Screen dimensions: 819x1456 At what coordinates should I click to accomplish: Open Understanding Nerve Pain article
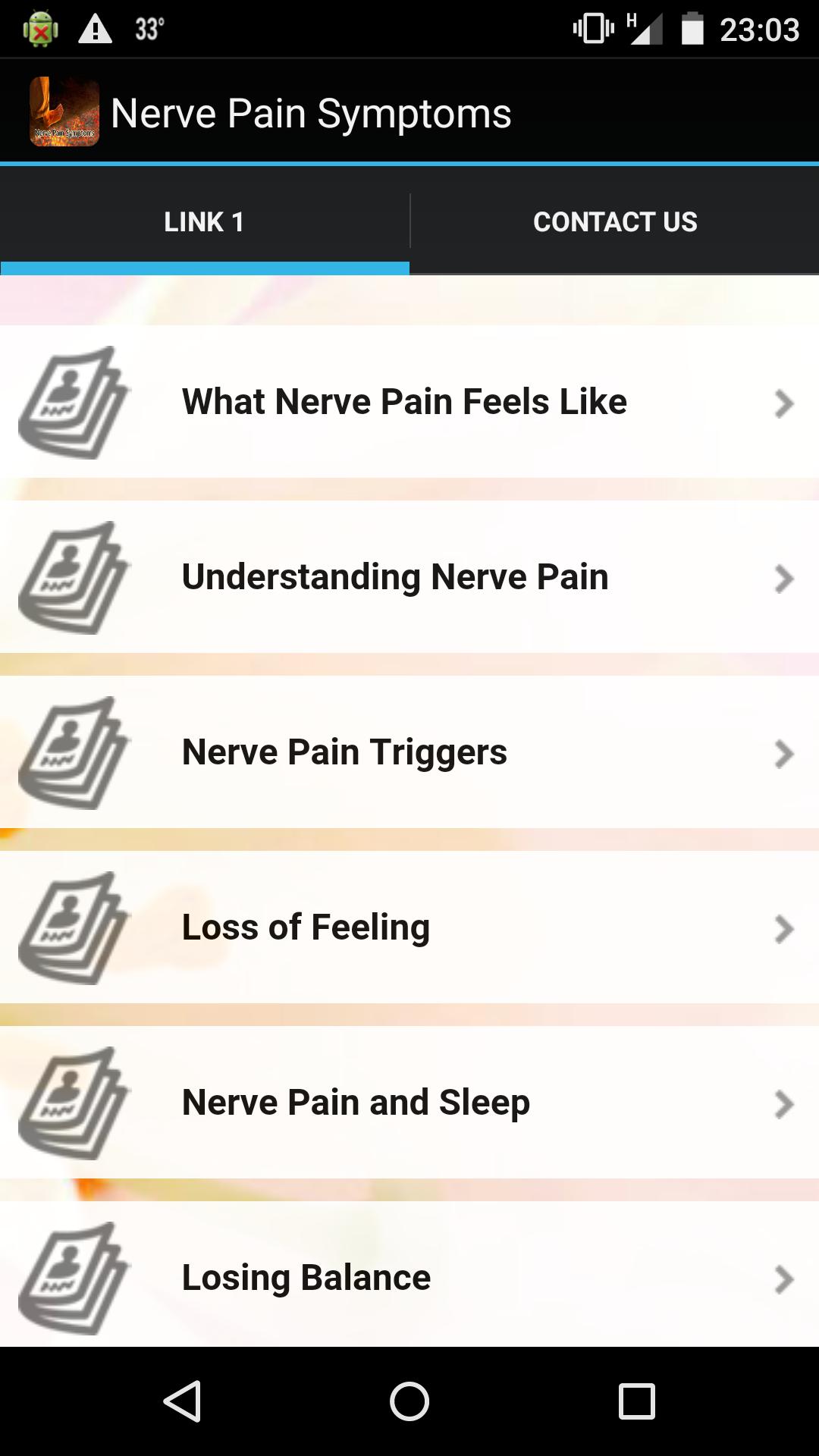[396, 577]
